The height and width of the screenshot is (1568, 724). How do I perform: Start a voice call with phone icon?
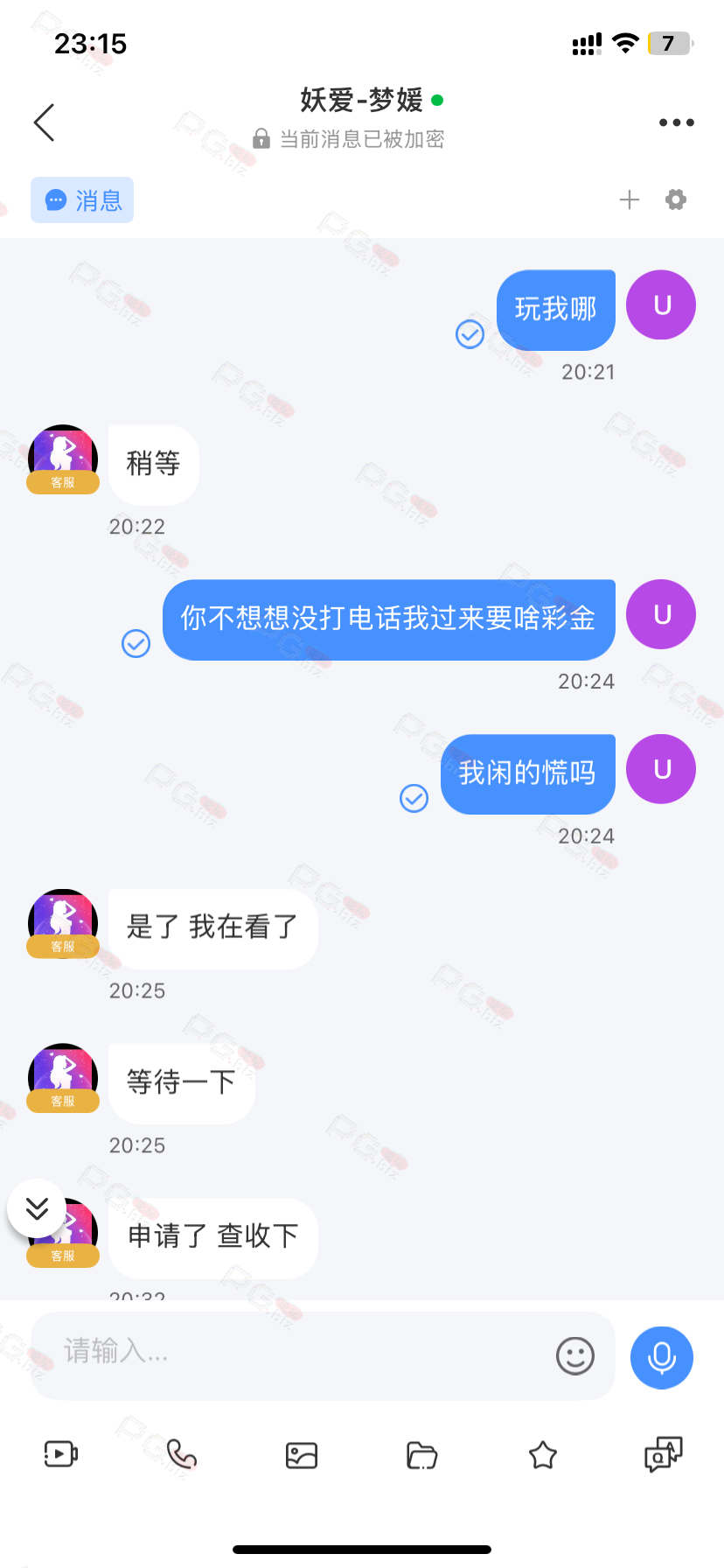click(x=181, y=1454)
